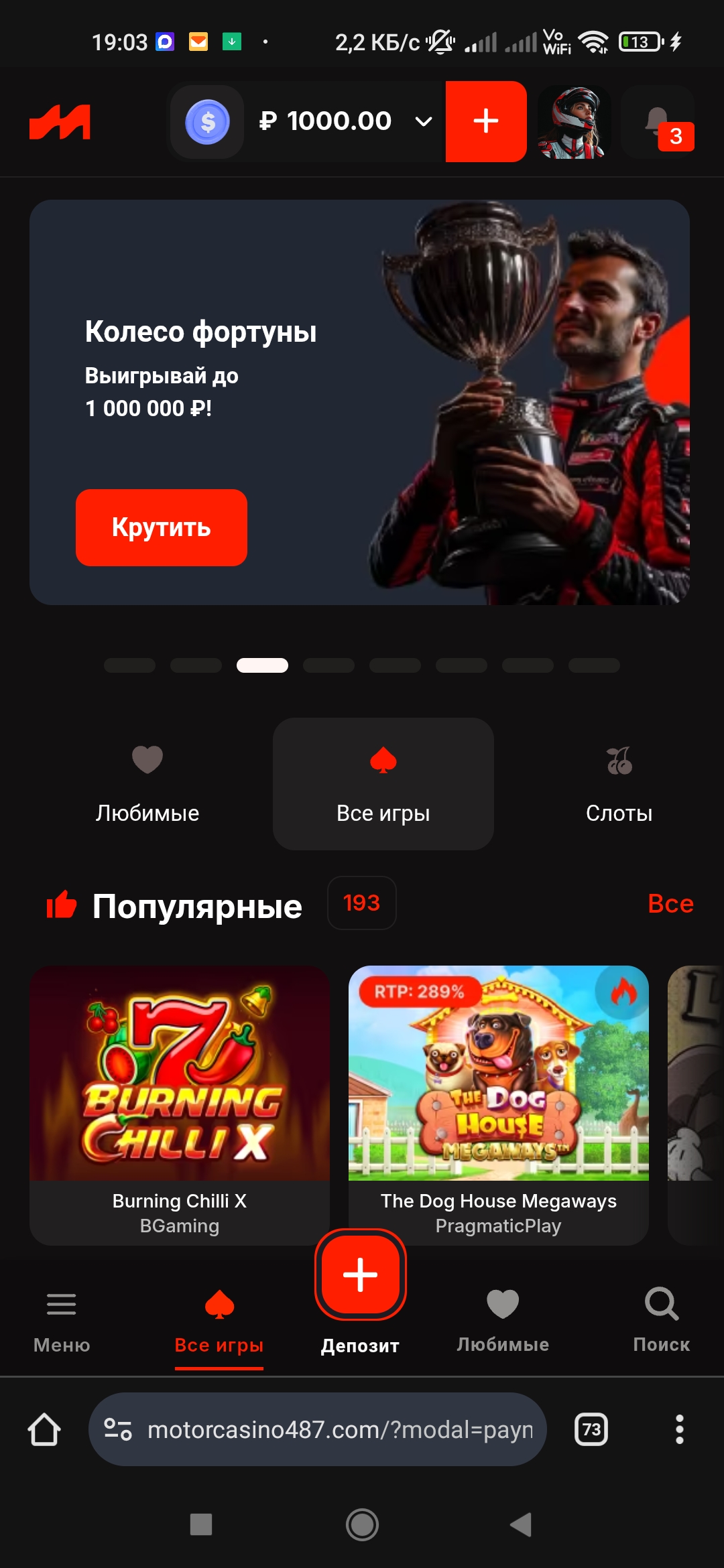
Task: Click the Motor casino logo
Action: (59, 122)
